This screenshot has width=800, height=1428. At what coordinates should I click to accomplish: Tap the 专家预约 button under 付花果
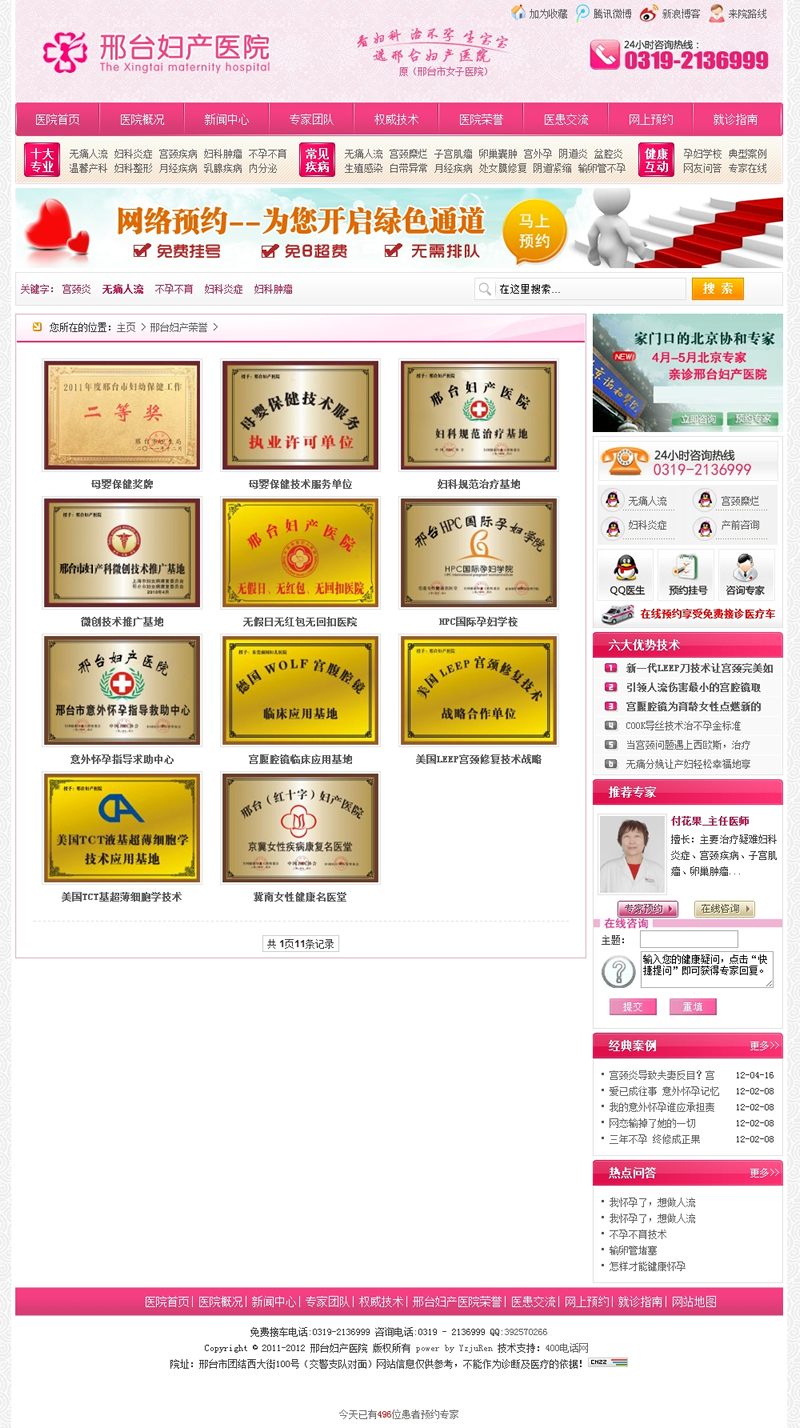point(648,909)
